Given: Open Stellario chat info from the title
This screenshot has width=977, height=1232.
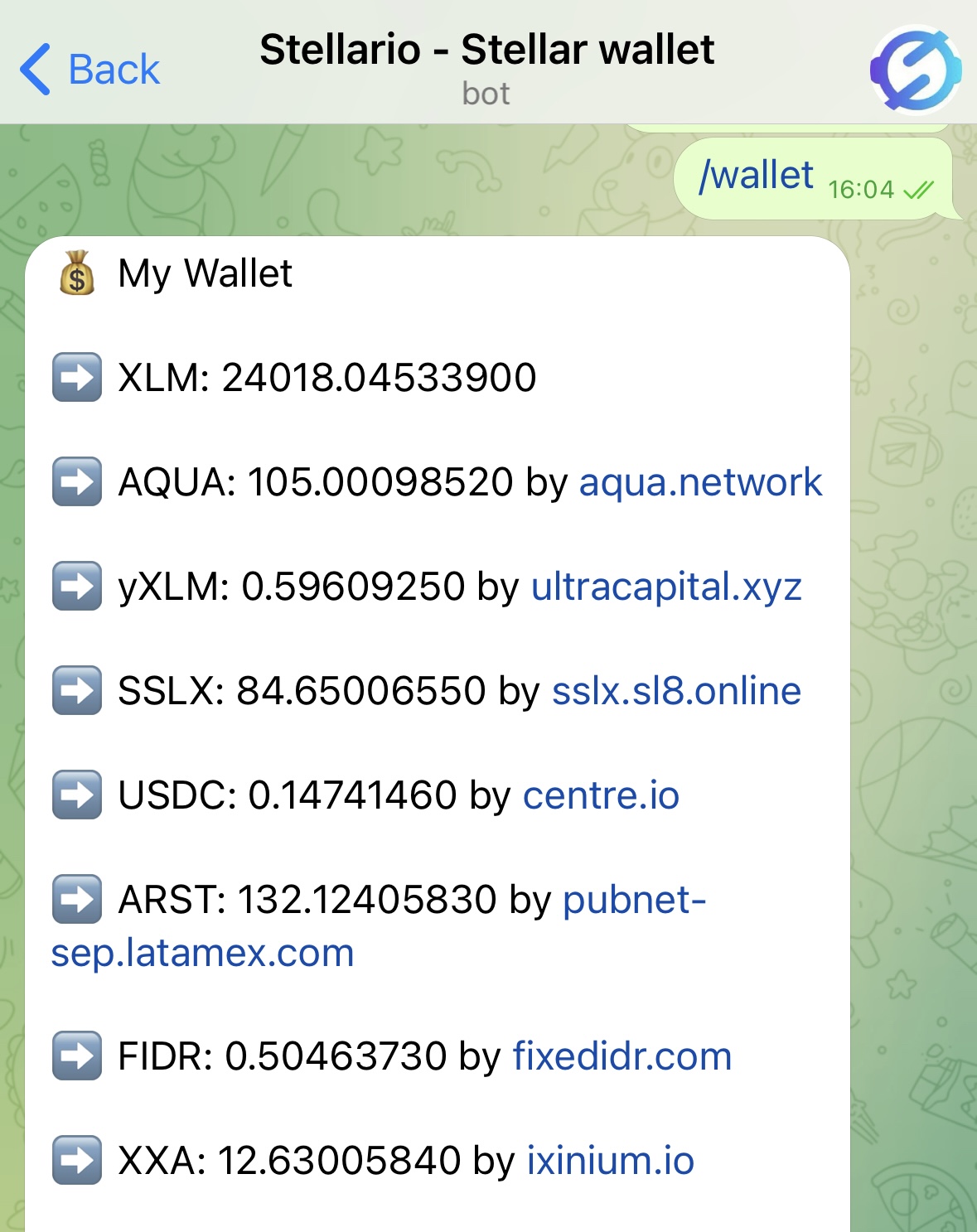Looking at the screenshot, I should 486,51.
